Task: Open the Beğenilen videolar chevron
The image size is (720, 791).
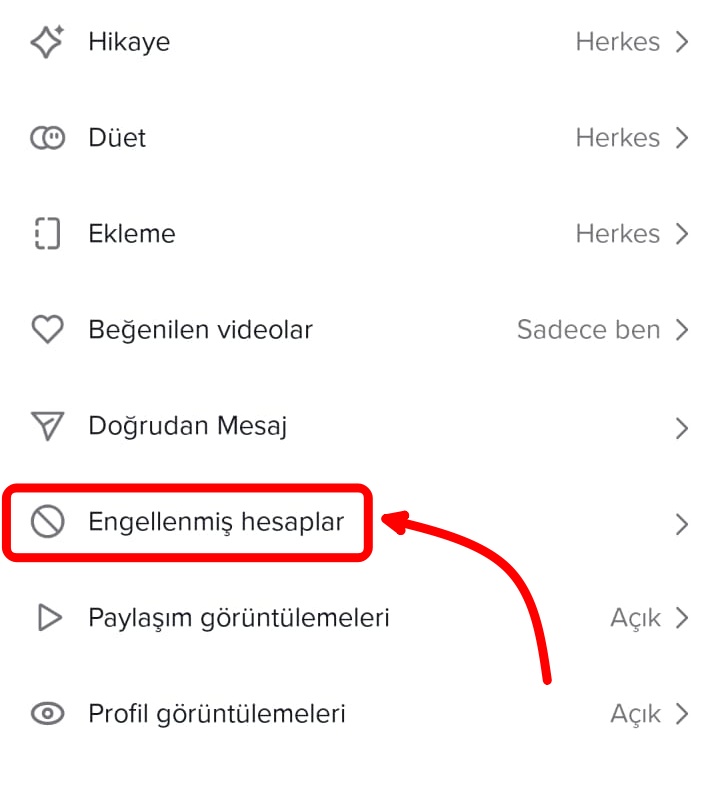Action: 683,330
